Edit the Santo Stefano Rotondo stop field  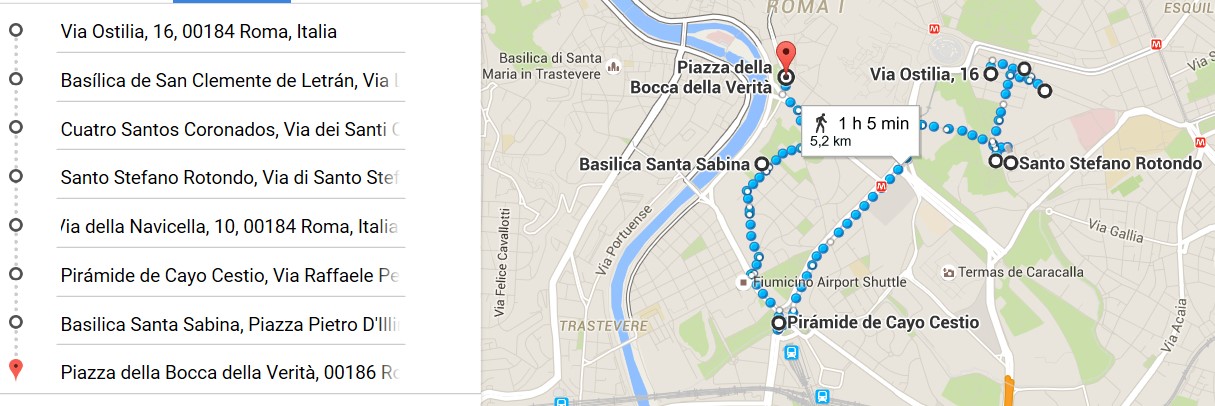click(230, 178)
